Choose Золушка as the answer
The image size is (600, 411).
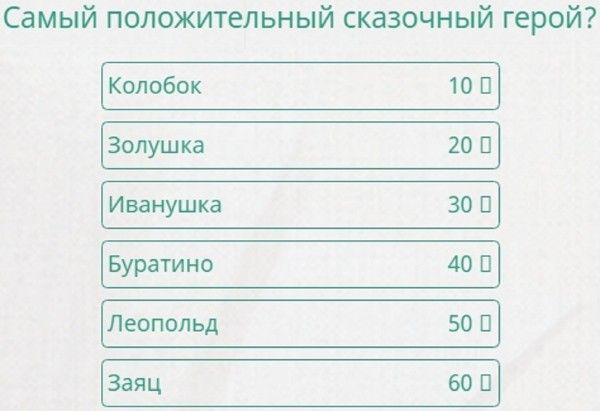300,145
